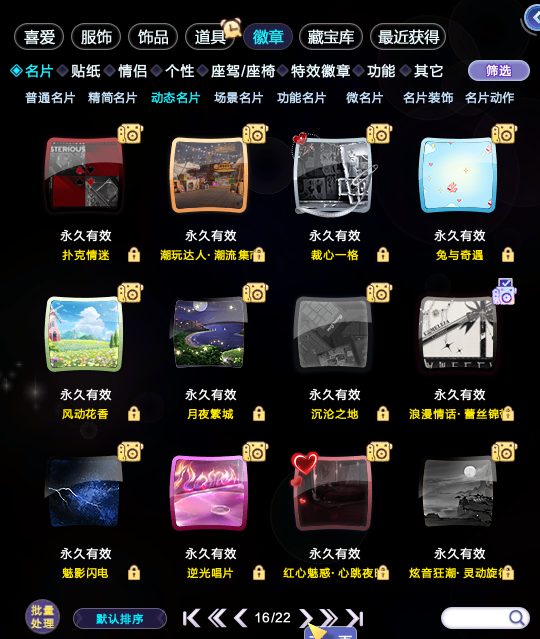Pick the 魅影闪电 card
The height and width of the screenshot is (639, 540).
pos(85,493)
